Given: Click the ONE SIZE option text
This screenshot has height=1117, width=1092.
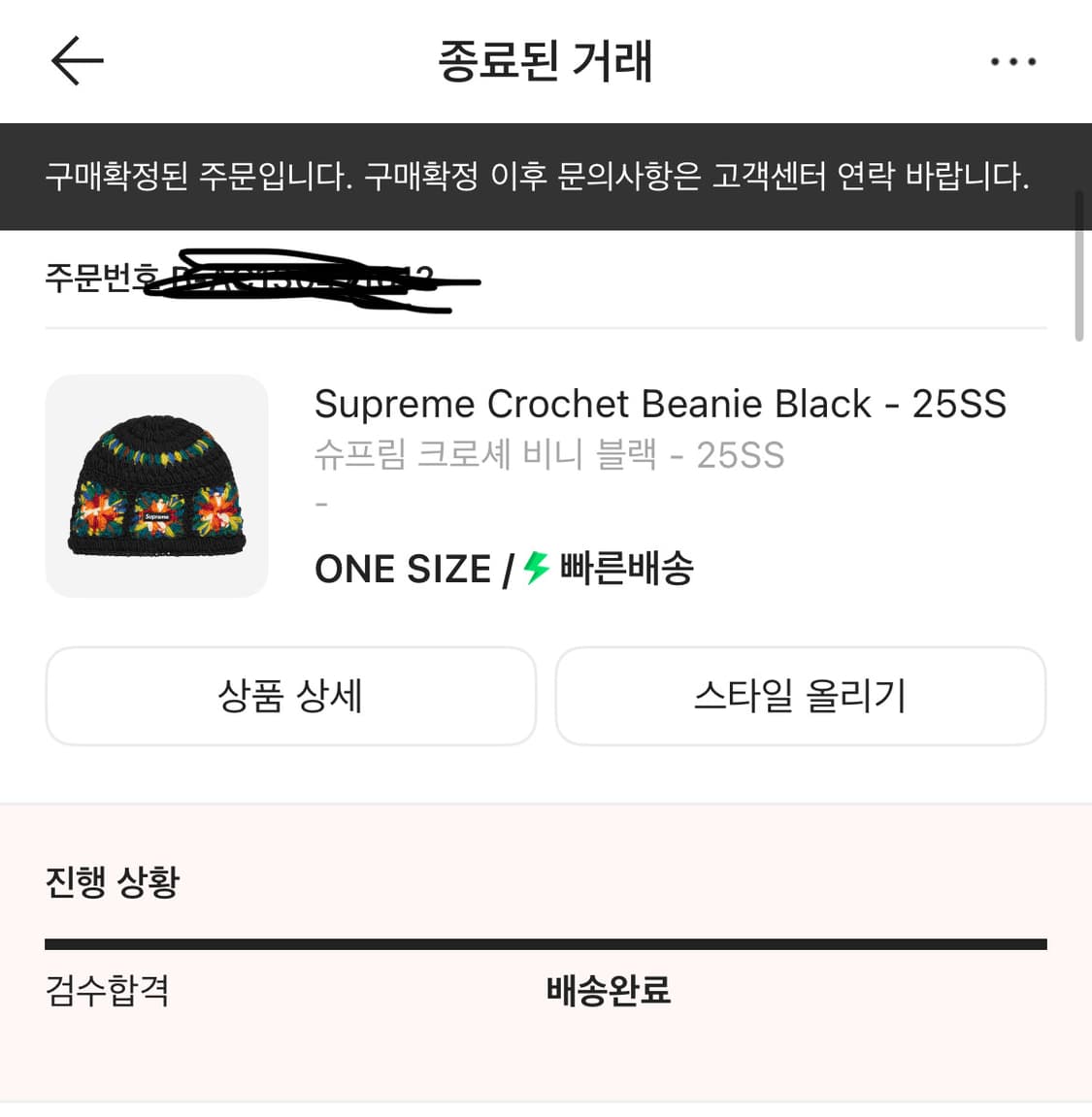Looking at the screenshot, I should click(x=404, y=569).
